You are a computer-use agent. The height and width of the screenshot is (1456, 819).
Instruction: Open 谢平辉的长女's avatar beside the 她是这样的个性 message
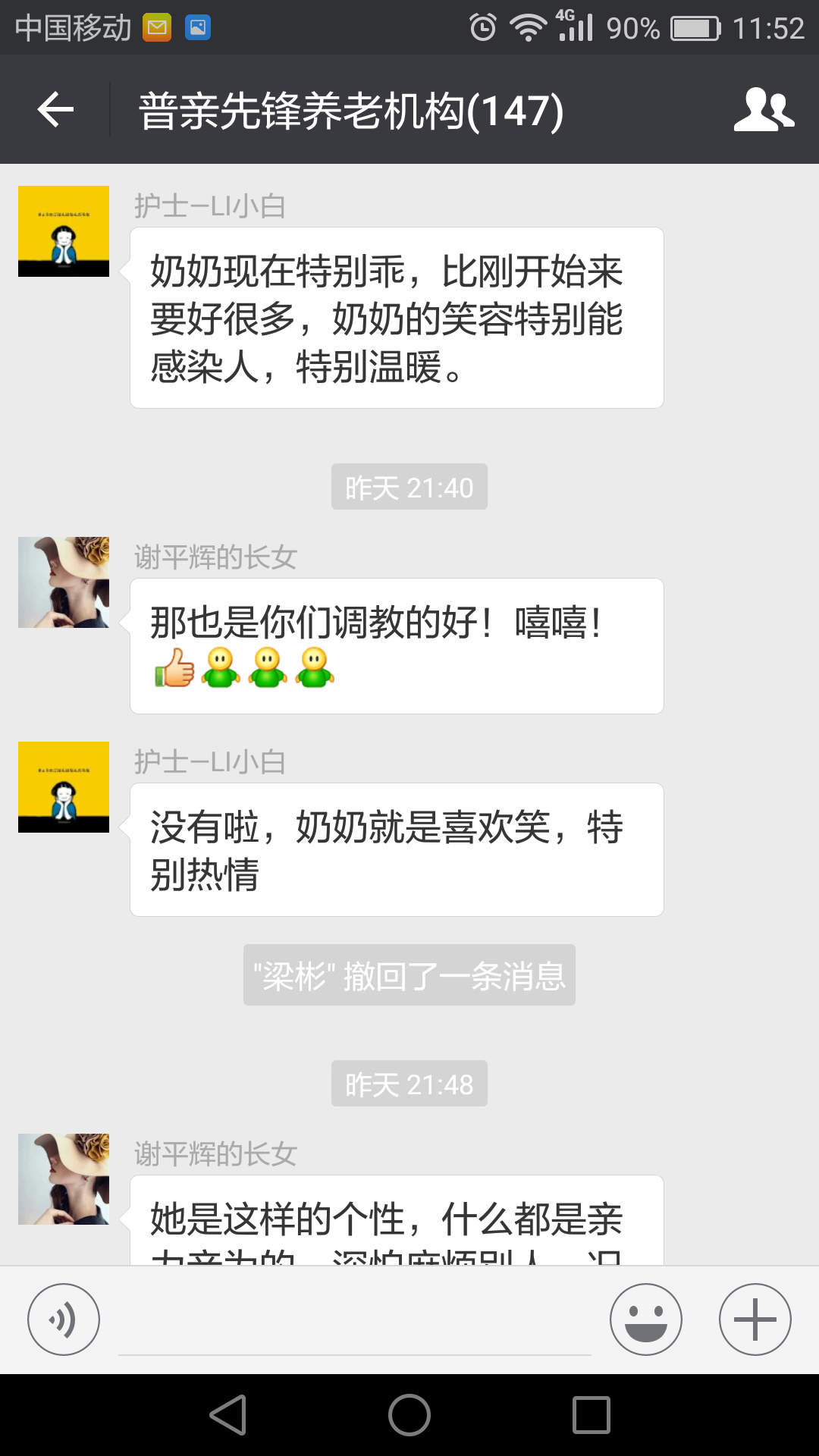64,1179
